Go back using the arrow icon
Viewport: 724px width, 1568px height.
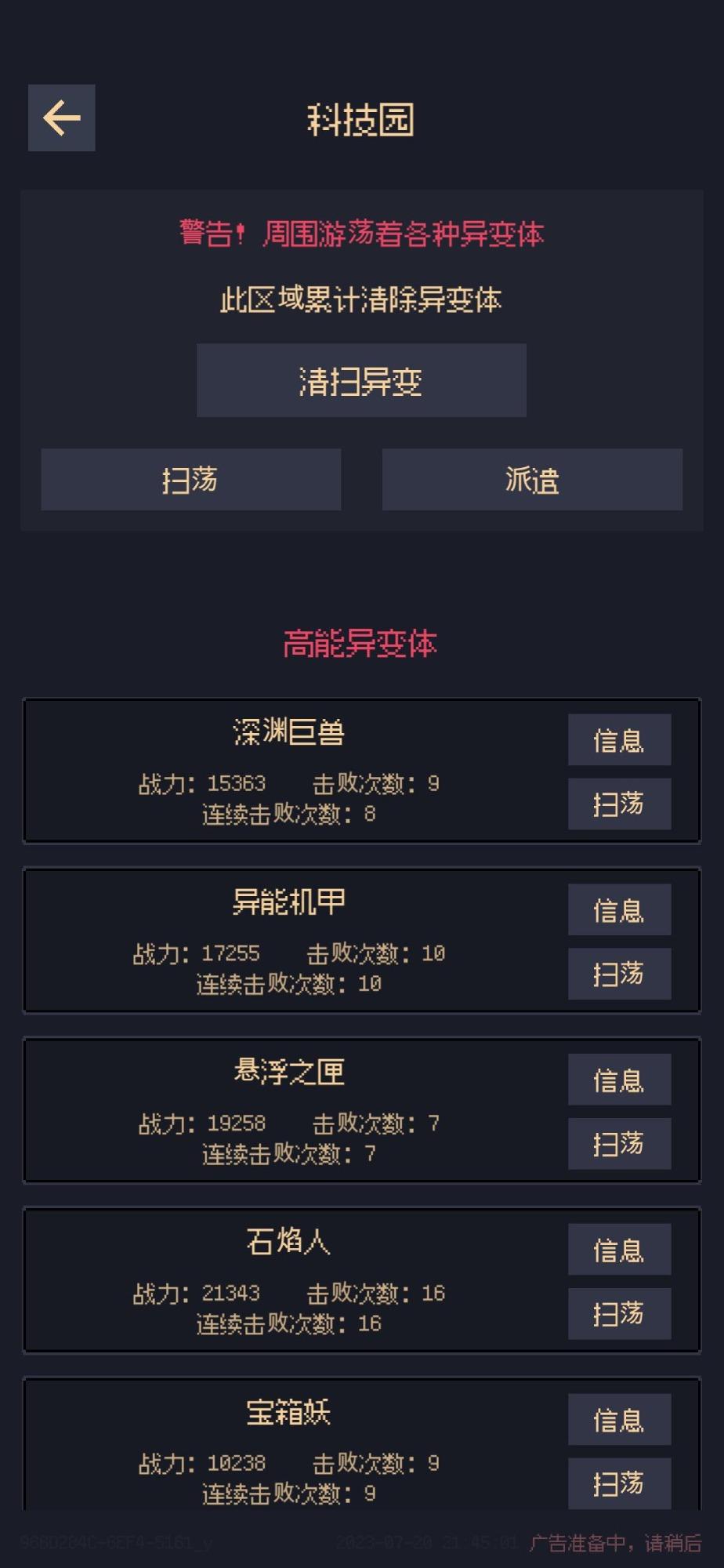pos(62,118)
